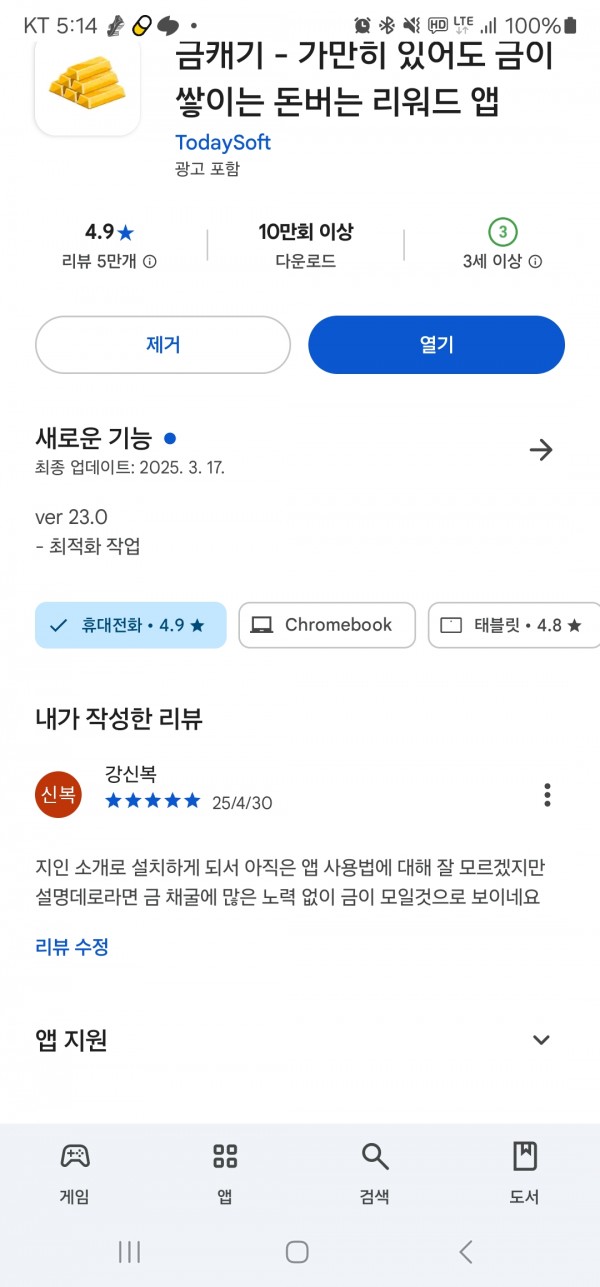Go back with system back button

(x=465, y=1251)
